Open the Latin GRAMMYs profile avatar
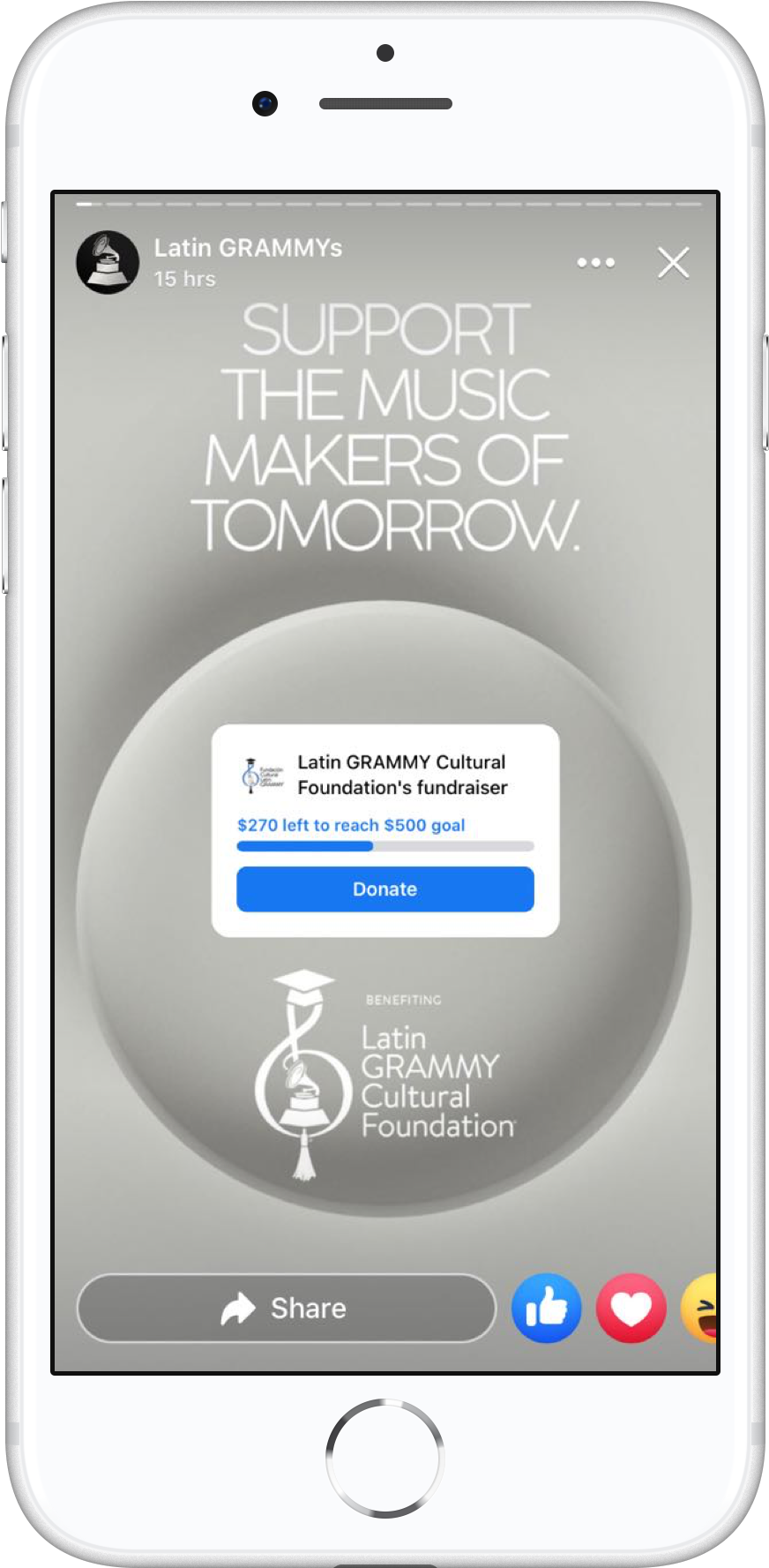This screenshot has height=1568, width=769. [x=108, y=263]
